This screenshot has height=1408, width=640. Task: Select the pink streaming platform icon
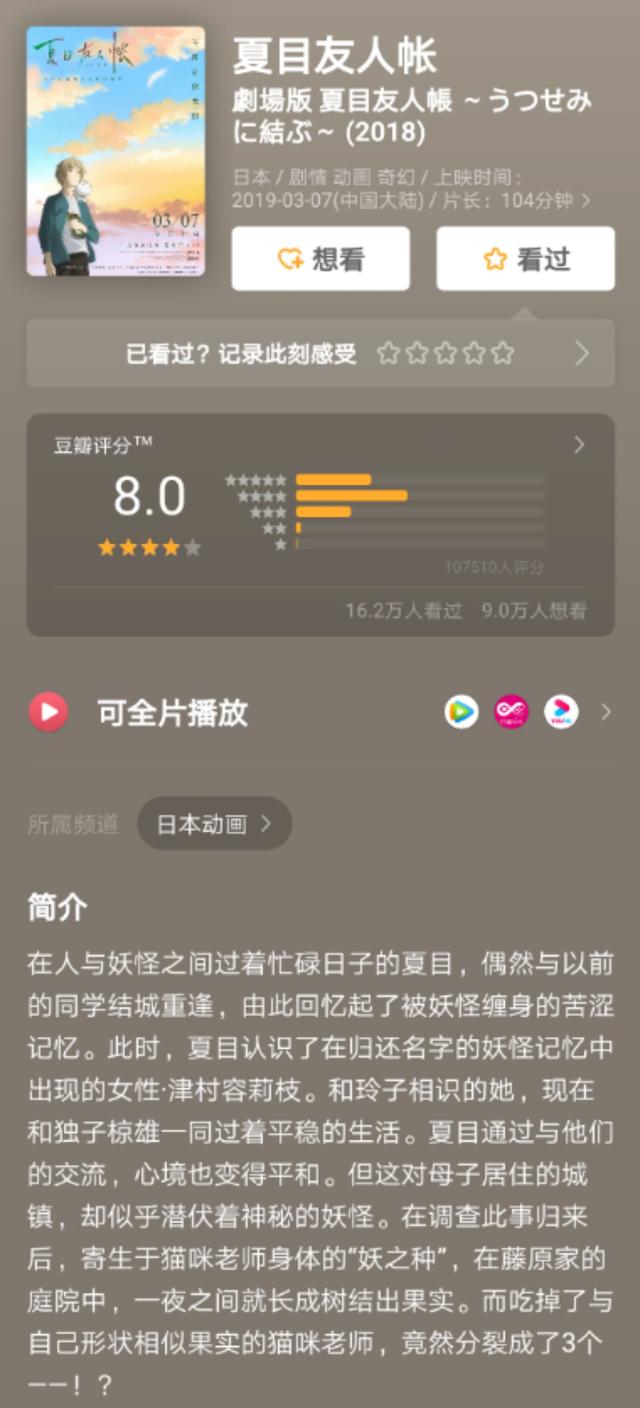(511, 712)
